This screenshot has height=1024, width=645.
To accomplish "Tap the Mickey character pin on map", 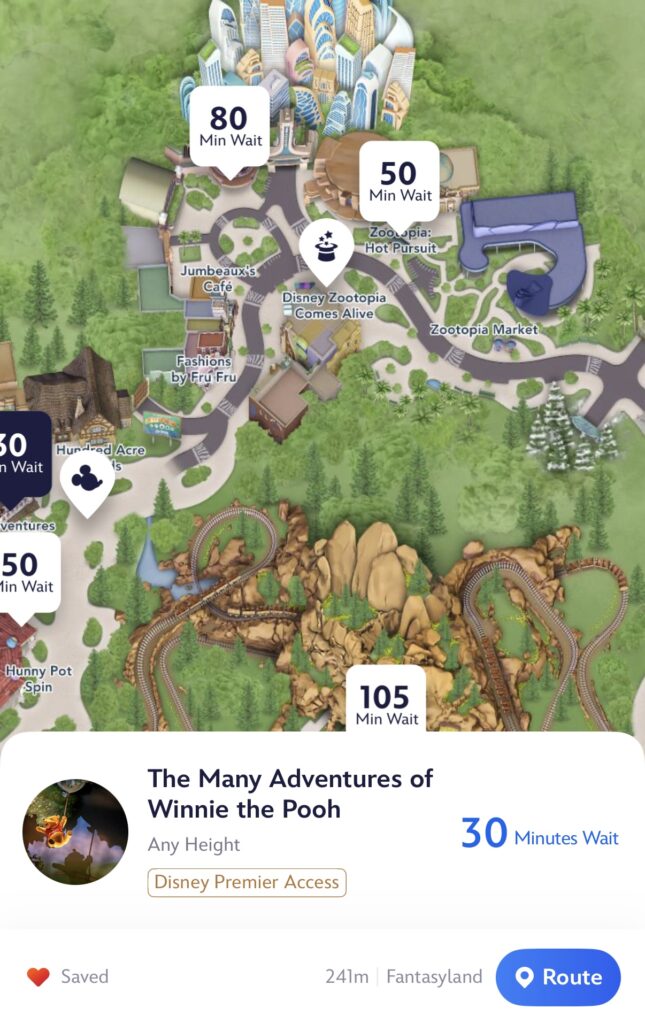I will tap(88, 480).
